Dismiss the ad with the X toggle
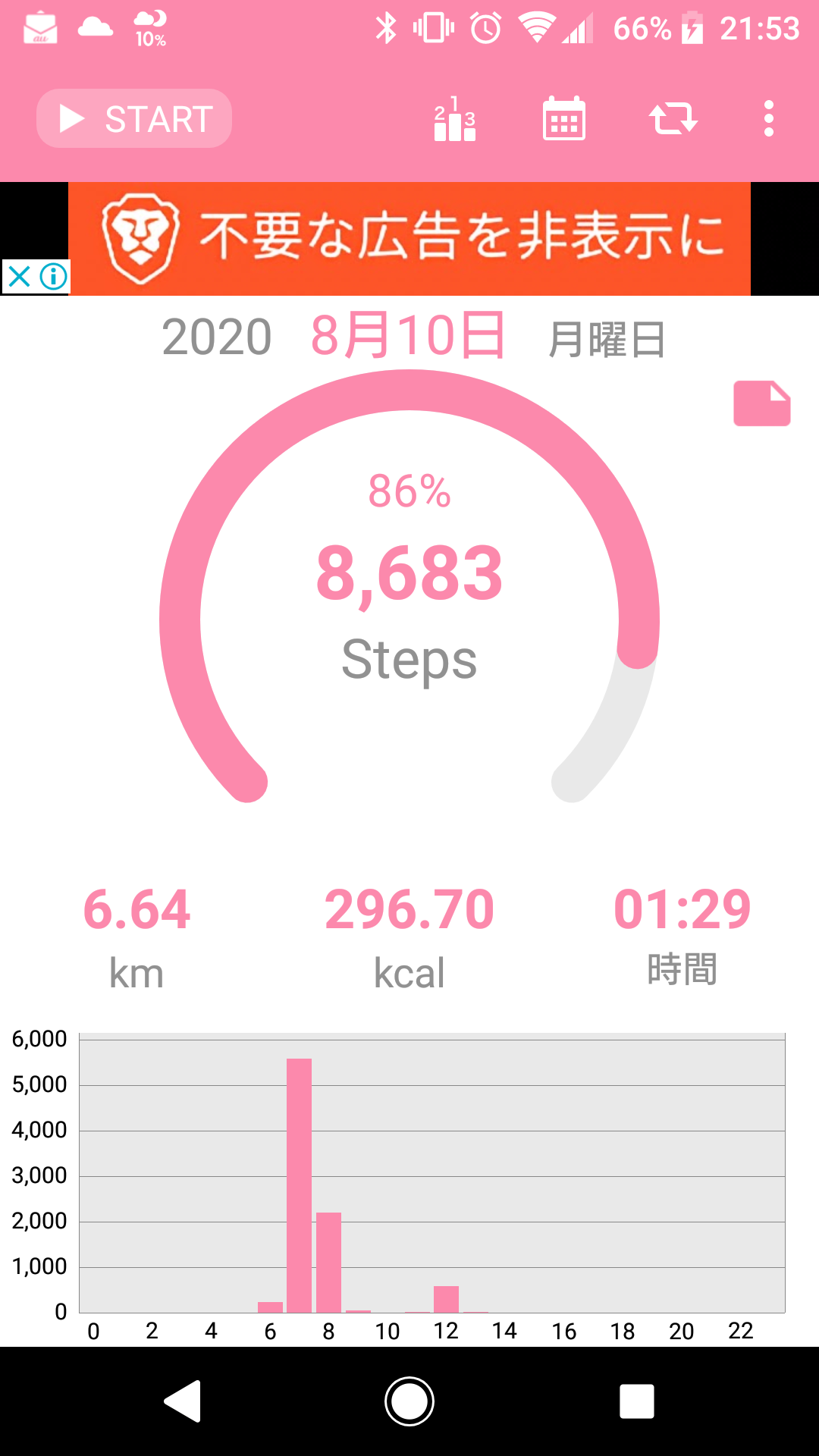 18,276
